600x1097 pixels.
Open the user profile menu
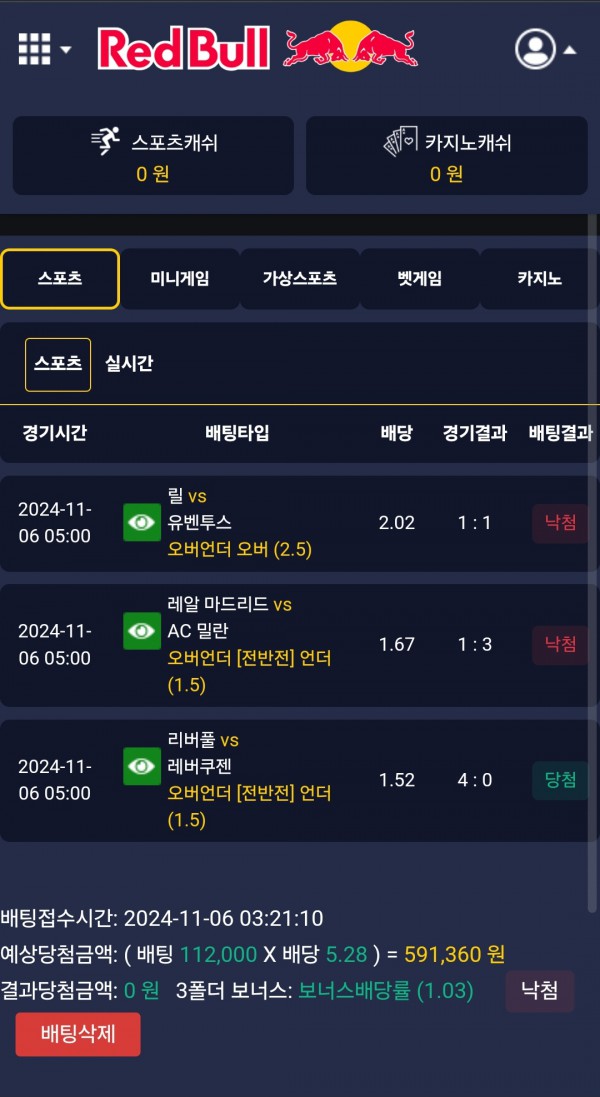pos(545,49)
